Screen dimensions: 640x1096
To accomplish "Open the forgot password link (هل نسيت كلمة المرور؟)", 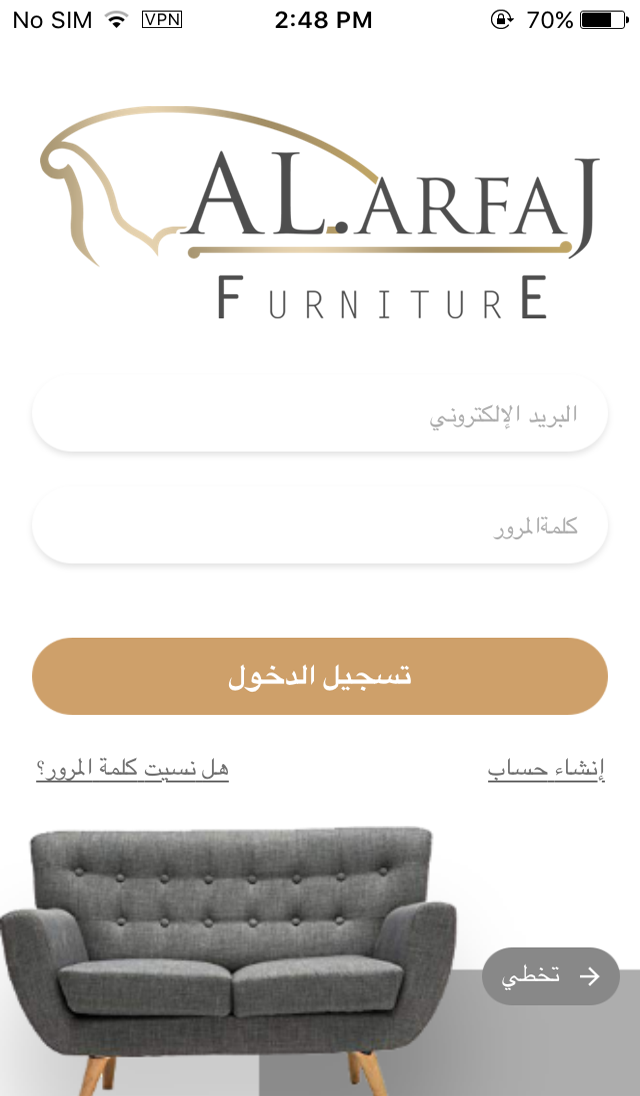I will click(133, 768).
